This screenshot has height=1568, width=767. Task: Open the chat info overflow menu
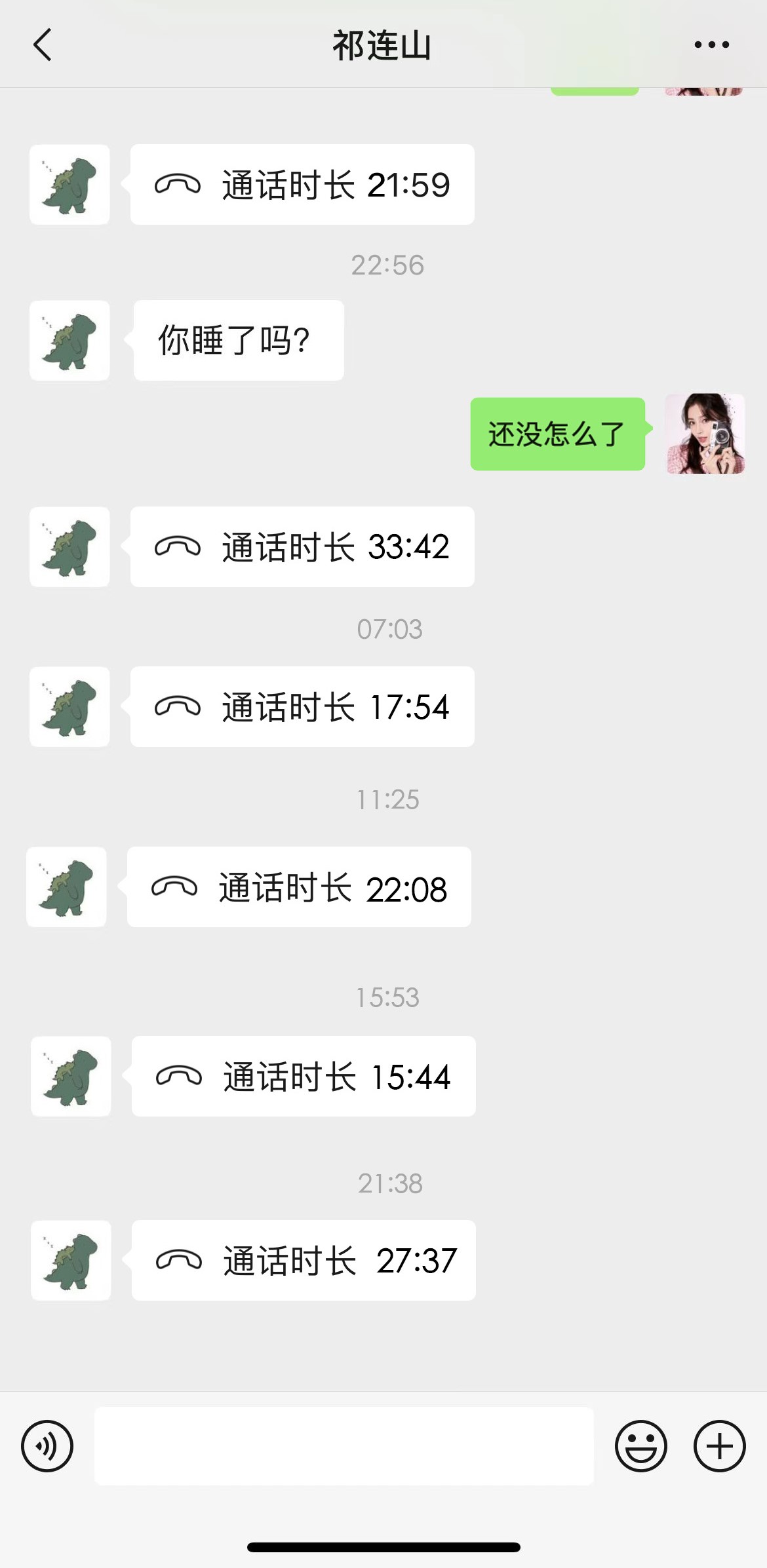coord(711,45)
